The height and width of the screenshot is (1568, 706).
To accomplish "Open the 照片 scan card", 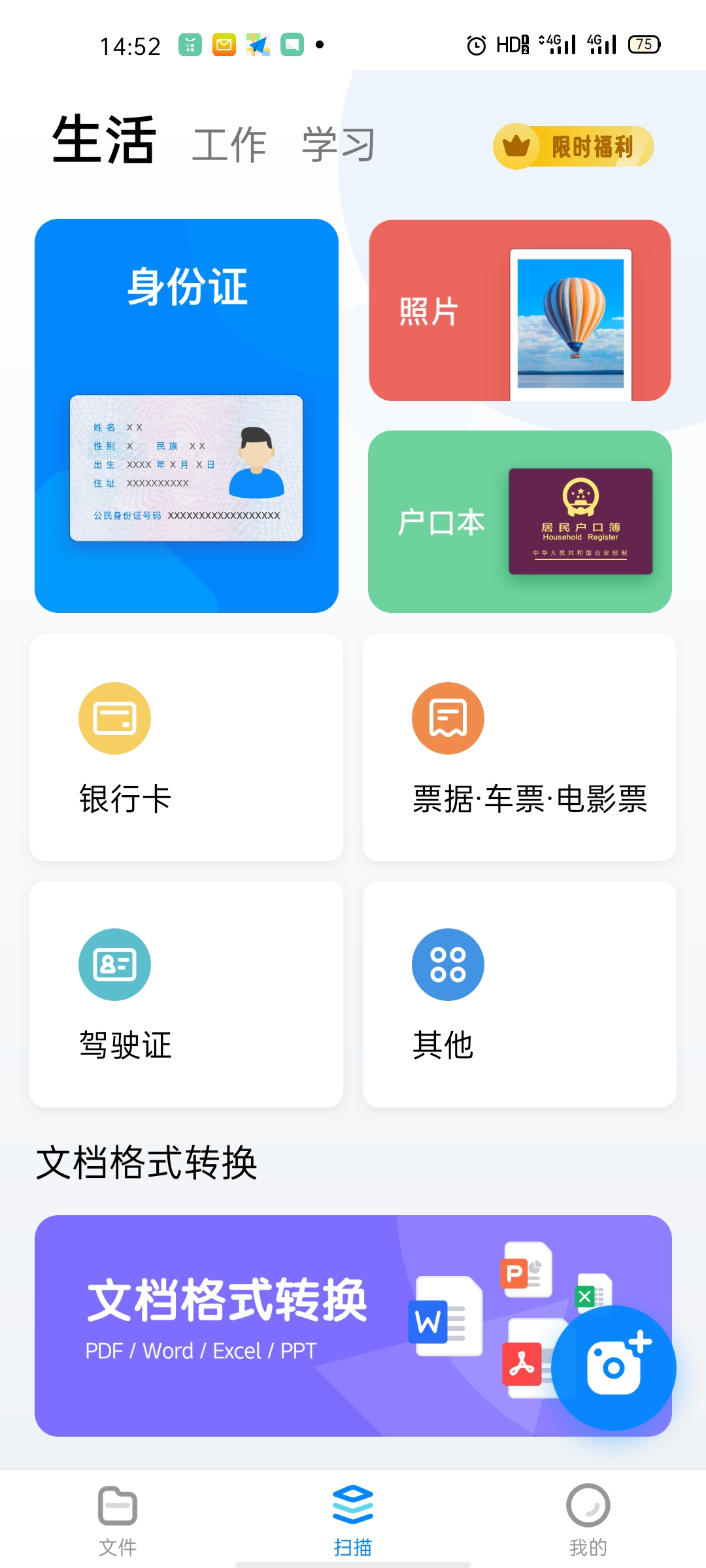I will [x=520, y=310].
